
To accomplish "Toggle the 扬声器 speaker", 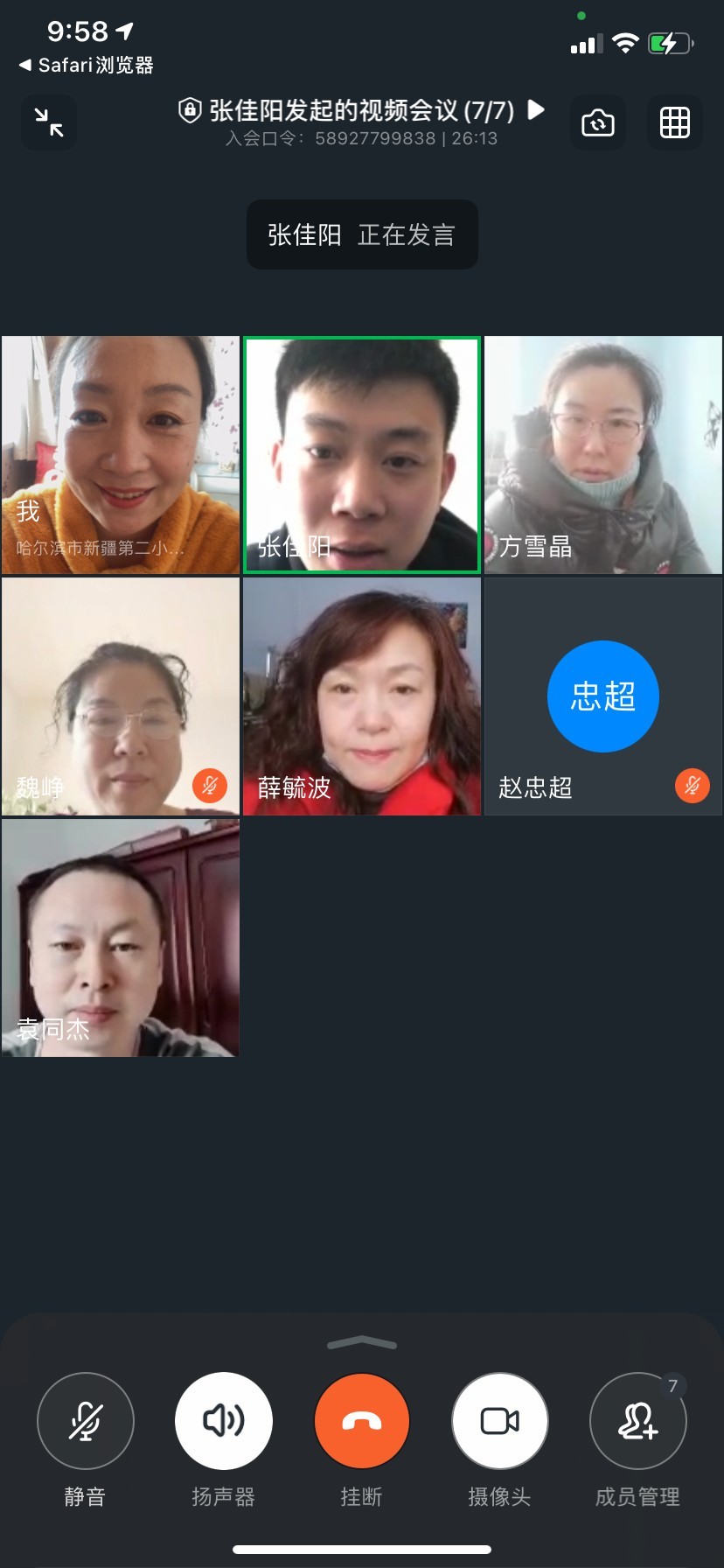I will (224, 1421).
